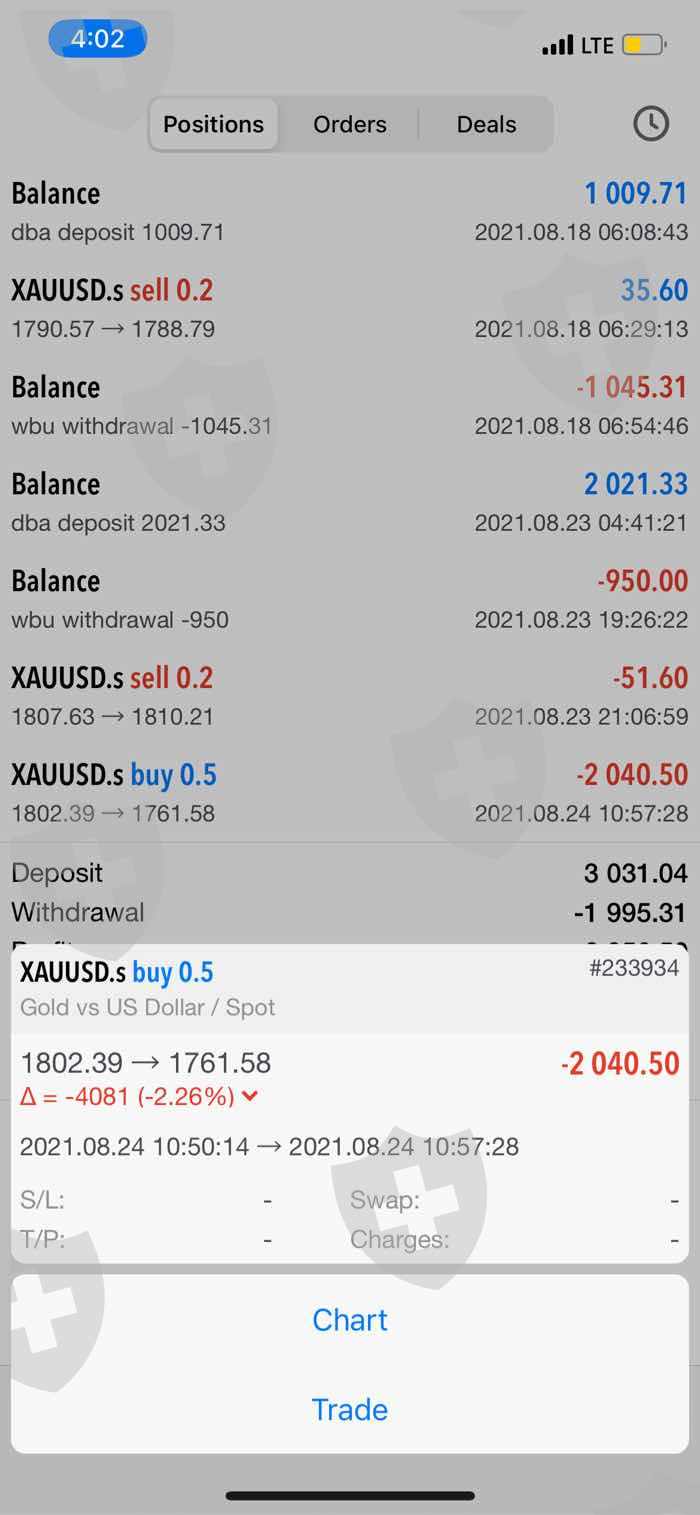Select the Positions tab
Image resolution: width=700 pixels, height=1515 pixels.
[x=213, y=124]
